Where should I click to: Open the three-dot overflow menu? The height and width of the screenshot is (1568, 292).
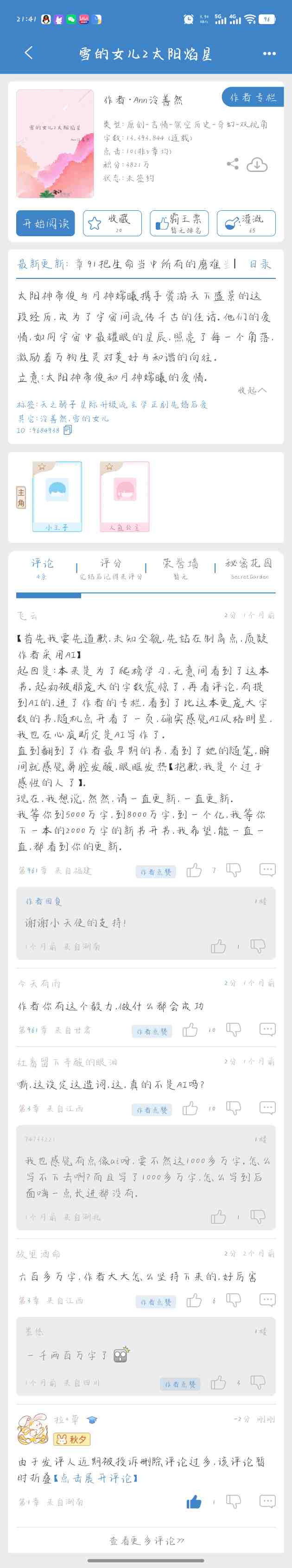269,54
